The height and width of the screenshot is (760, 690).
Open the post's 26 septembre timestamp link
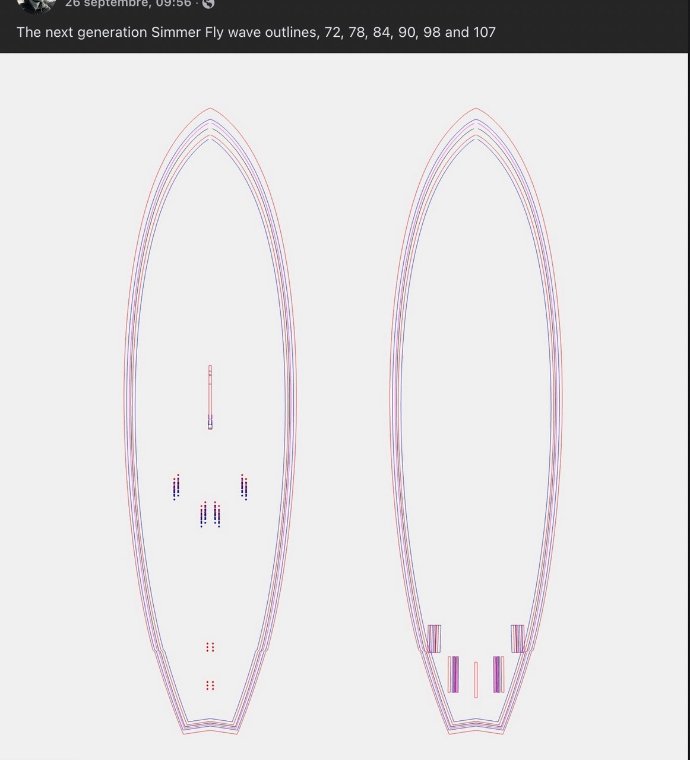click(128, 4)
